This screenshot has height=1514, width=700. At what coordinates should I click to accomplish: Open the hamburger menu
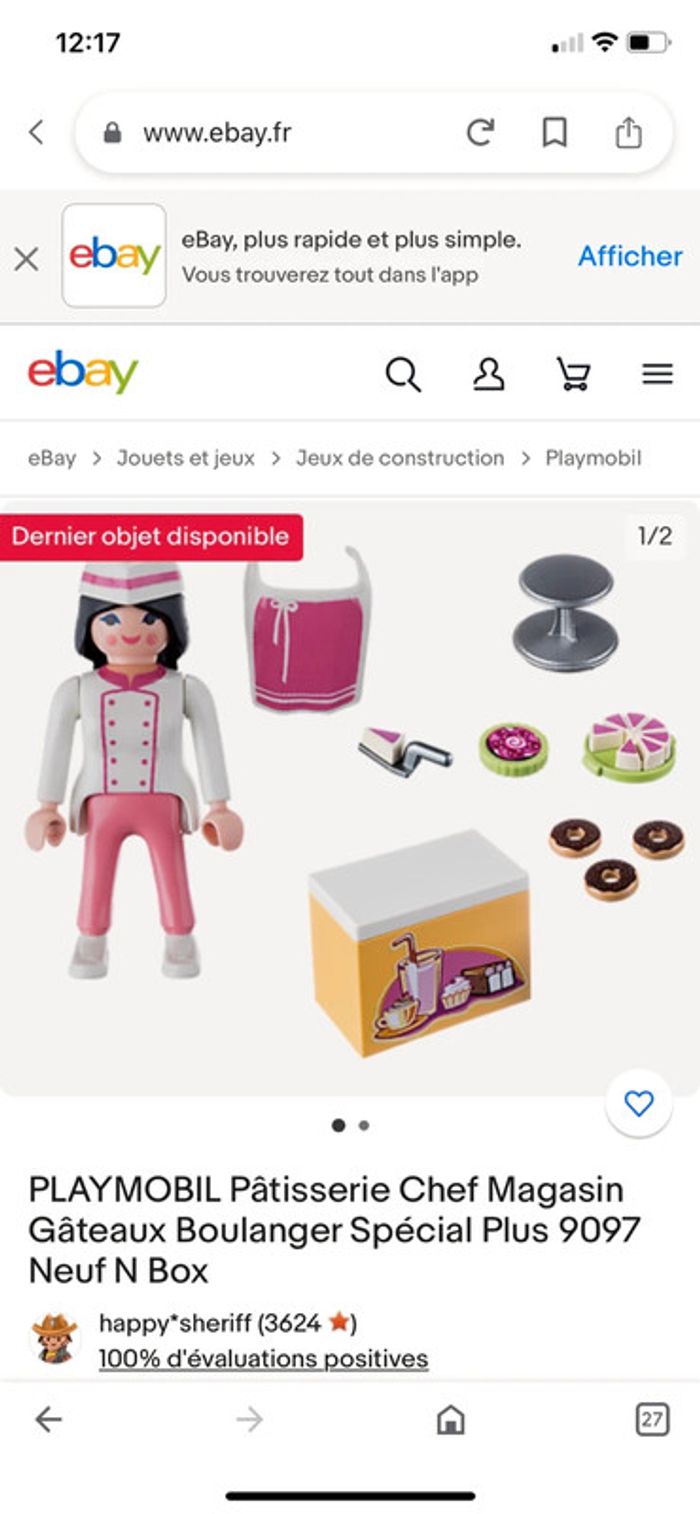(657, 374)
